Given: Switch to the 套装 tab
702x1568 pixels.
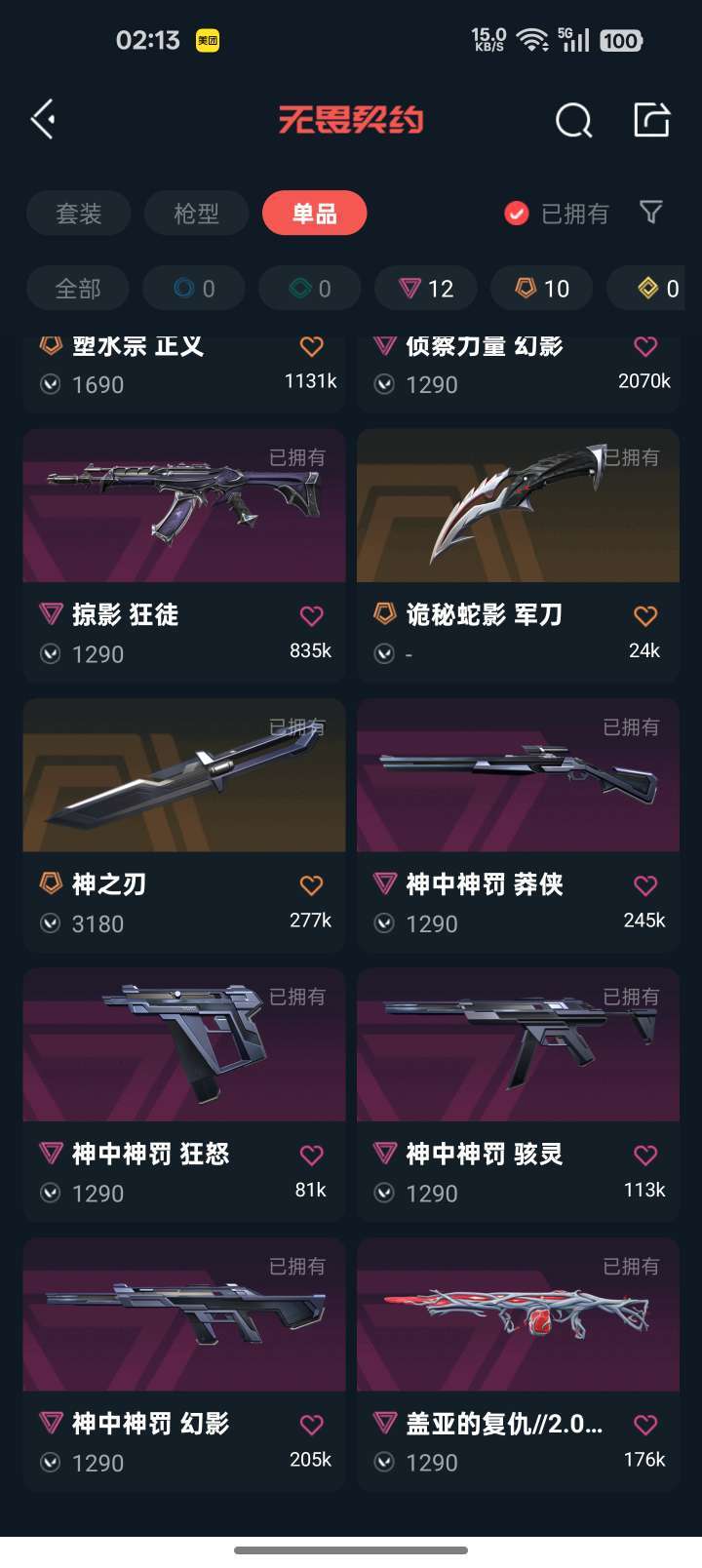Looking at the screenshot, I should [79, 214].
